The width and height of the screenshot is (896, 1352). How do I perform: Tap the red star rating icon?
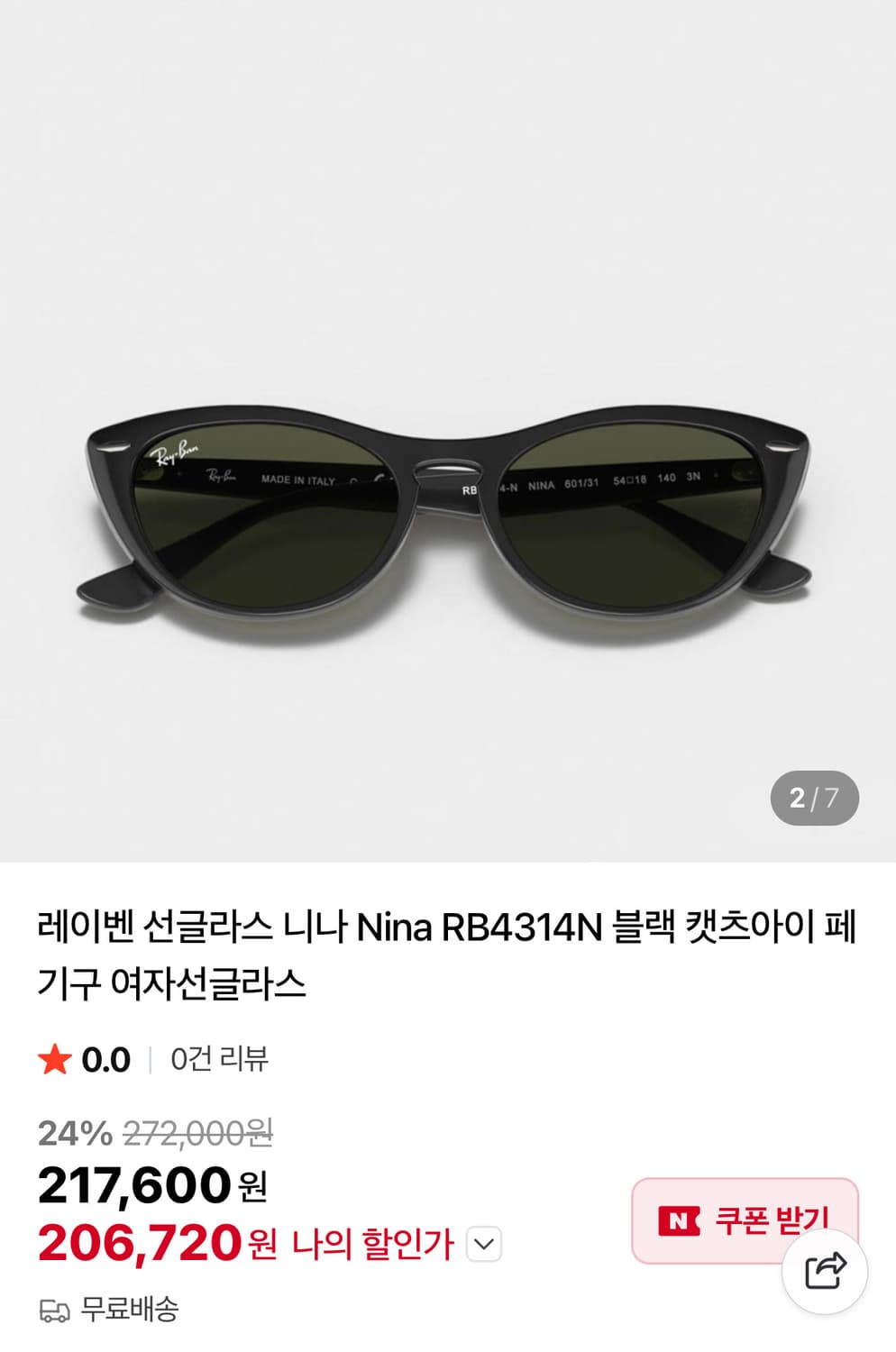coord(54,1062)
